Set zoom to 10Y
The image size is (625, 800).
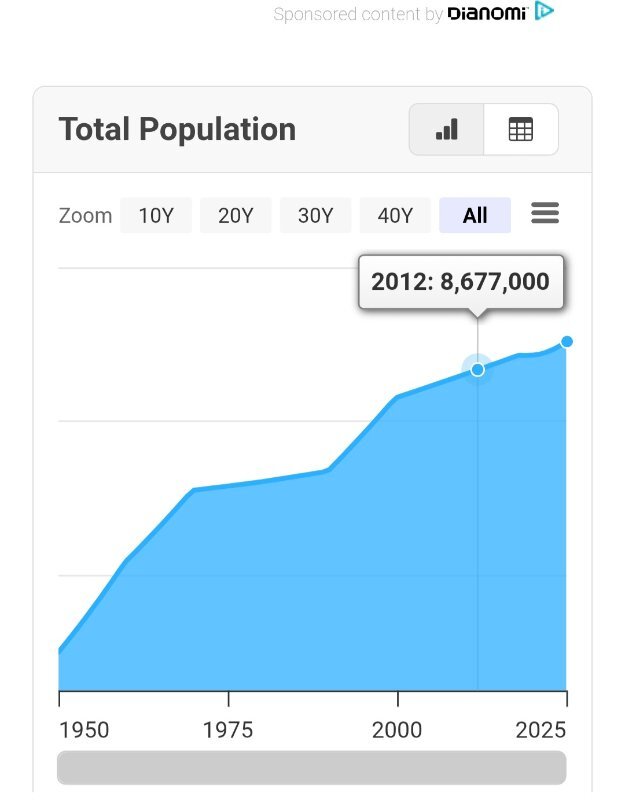click(x=156, y=215)
